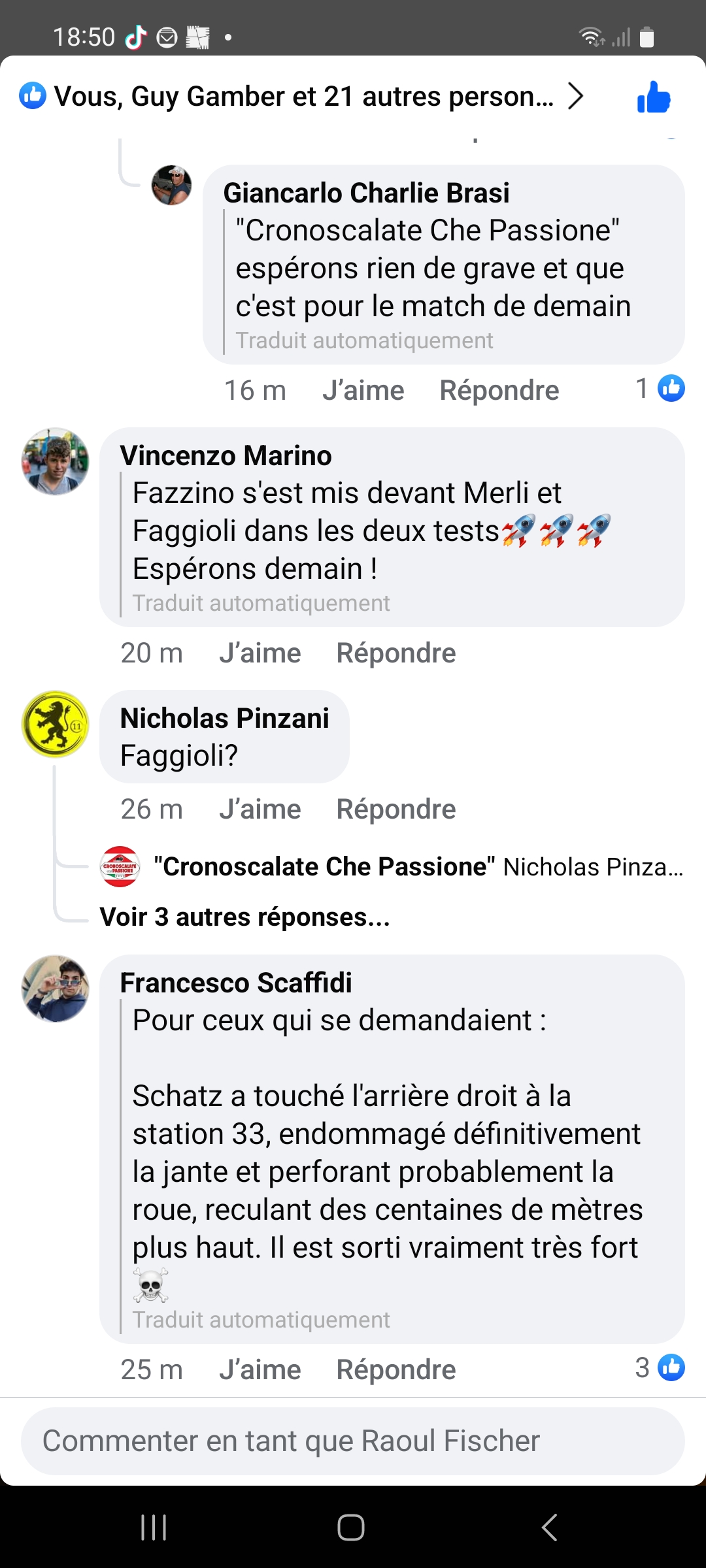Reply to Vincenzo Marino's comment
The height and width of the screenshot is (1568, 706).
395,653
